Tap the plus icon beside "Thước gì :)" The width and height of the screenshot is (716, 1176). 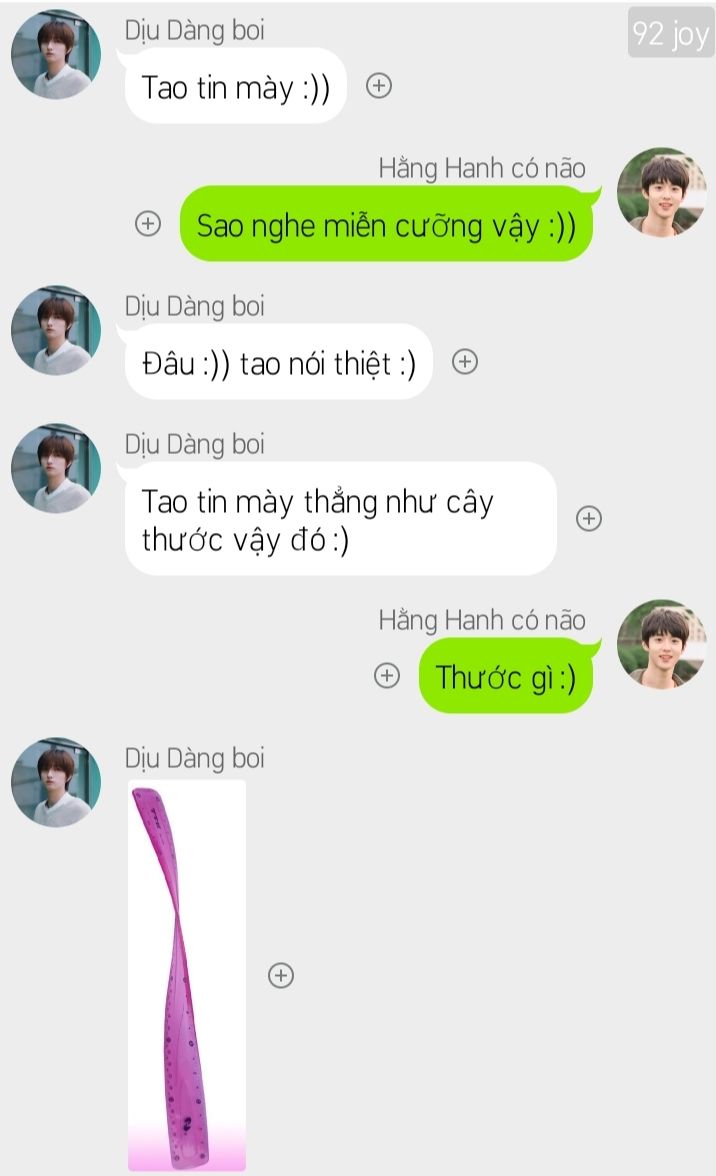387,676
